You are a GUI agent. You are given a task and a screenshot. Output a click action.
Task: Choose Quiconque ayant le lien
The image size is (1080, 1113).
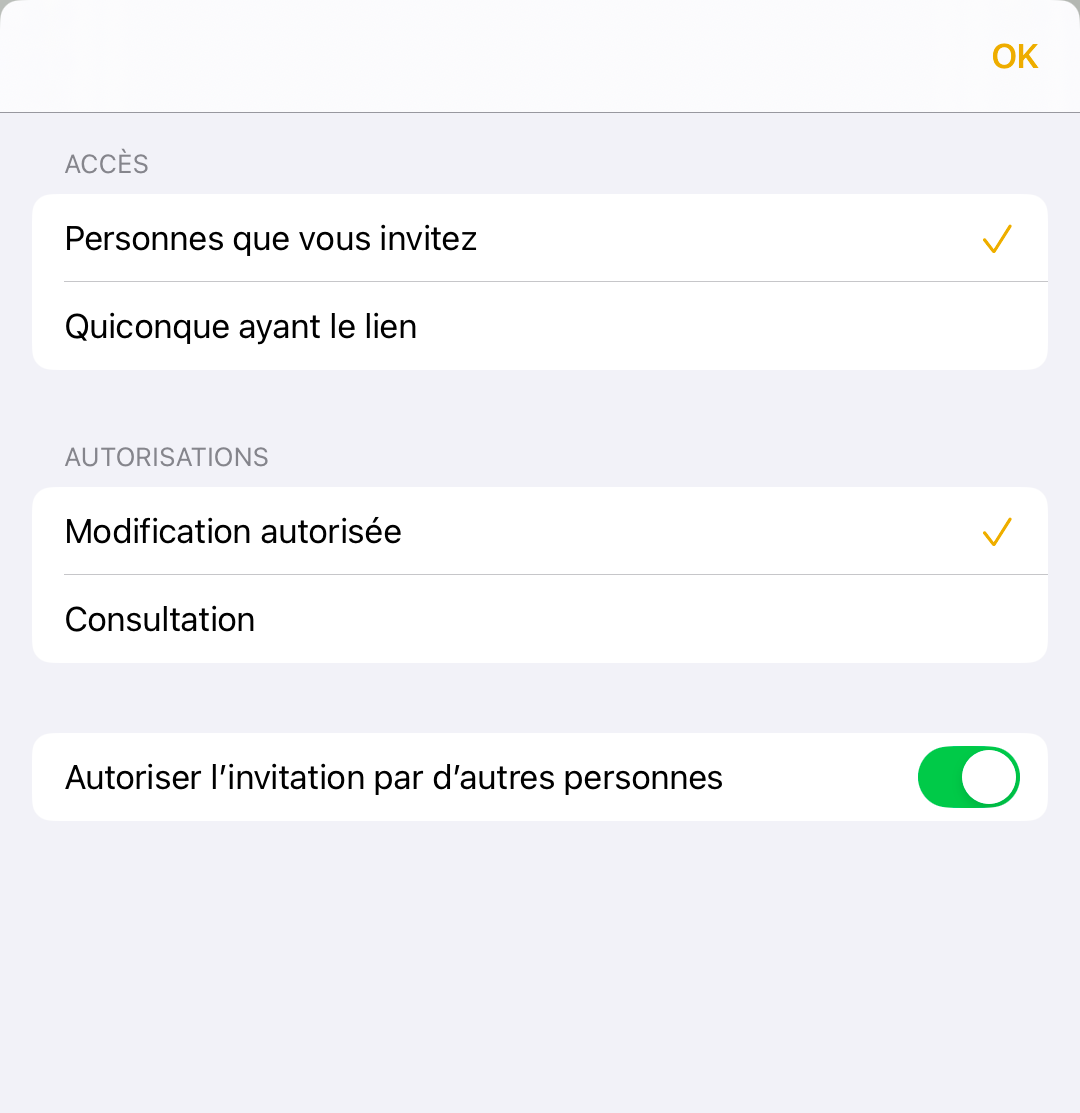click(x=540, y=327)
